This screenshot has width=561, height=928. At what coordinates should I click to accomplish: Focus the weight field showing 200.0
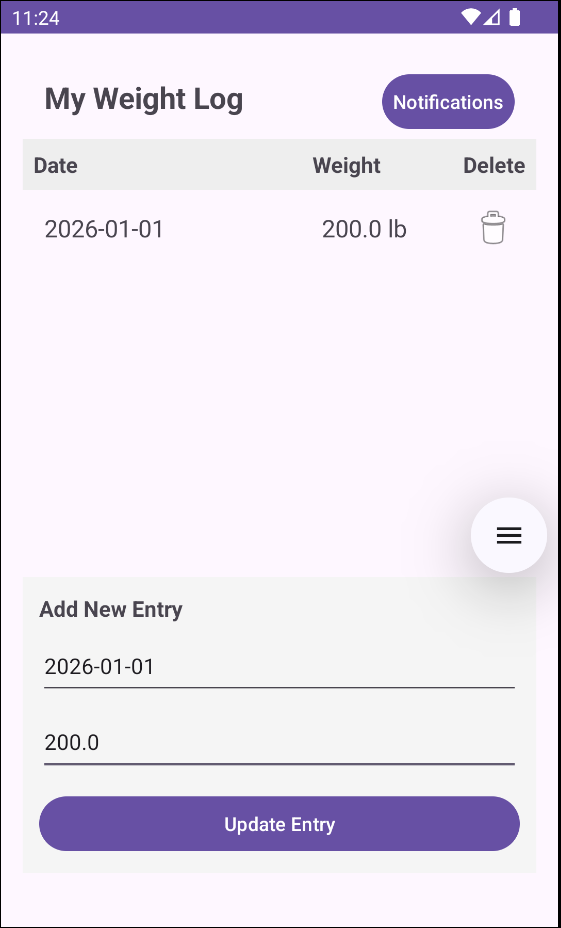(279, 743)
